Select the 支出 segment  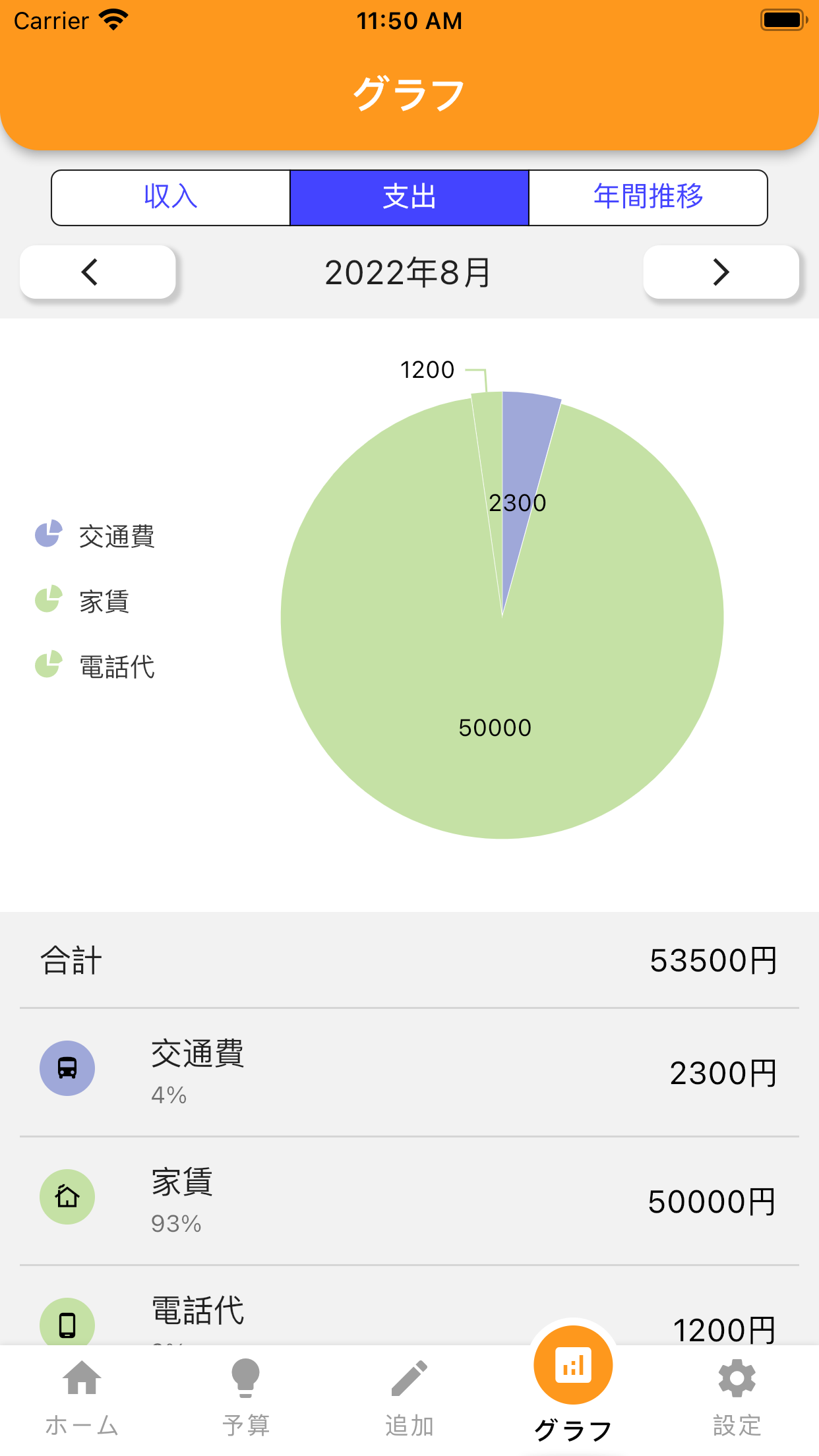pos(409,197)
